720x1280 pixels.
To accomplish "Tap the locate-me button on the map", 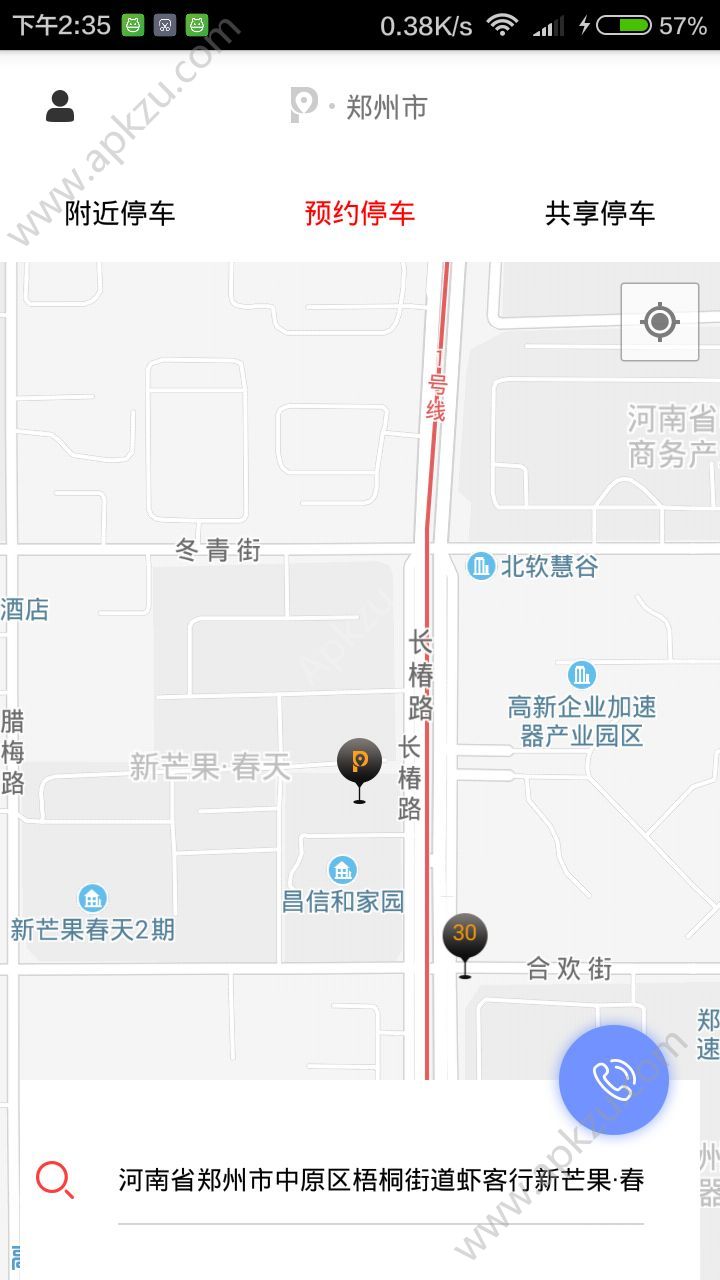I will 658,322.
